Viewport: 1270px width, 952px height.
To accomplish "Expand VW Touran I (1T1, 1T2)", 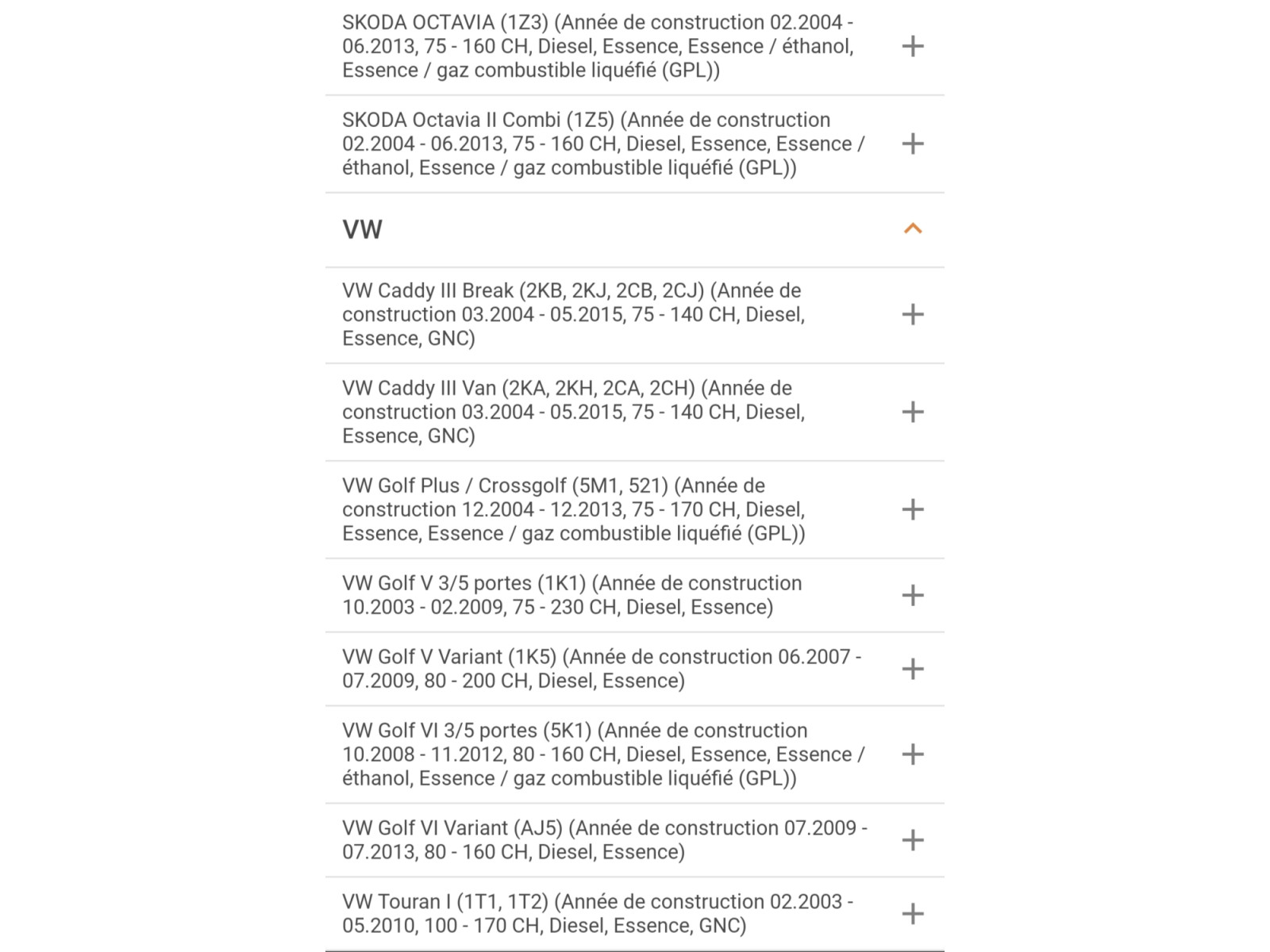I will 912,914.
